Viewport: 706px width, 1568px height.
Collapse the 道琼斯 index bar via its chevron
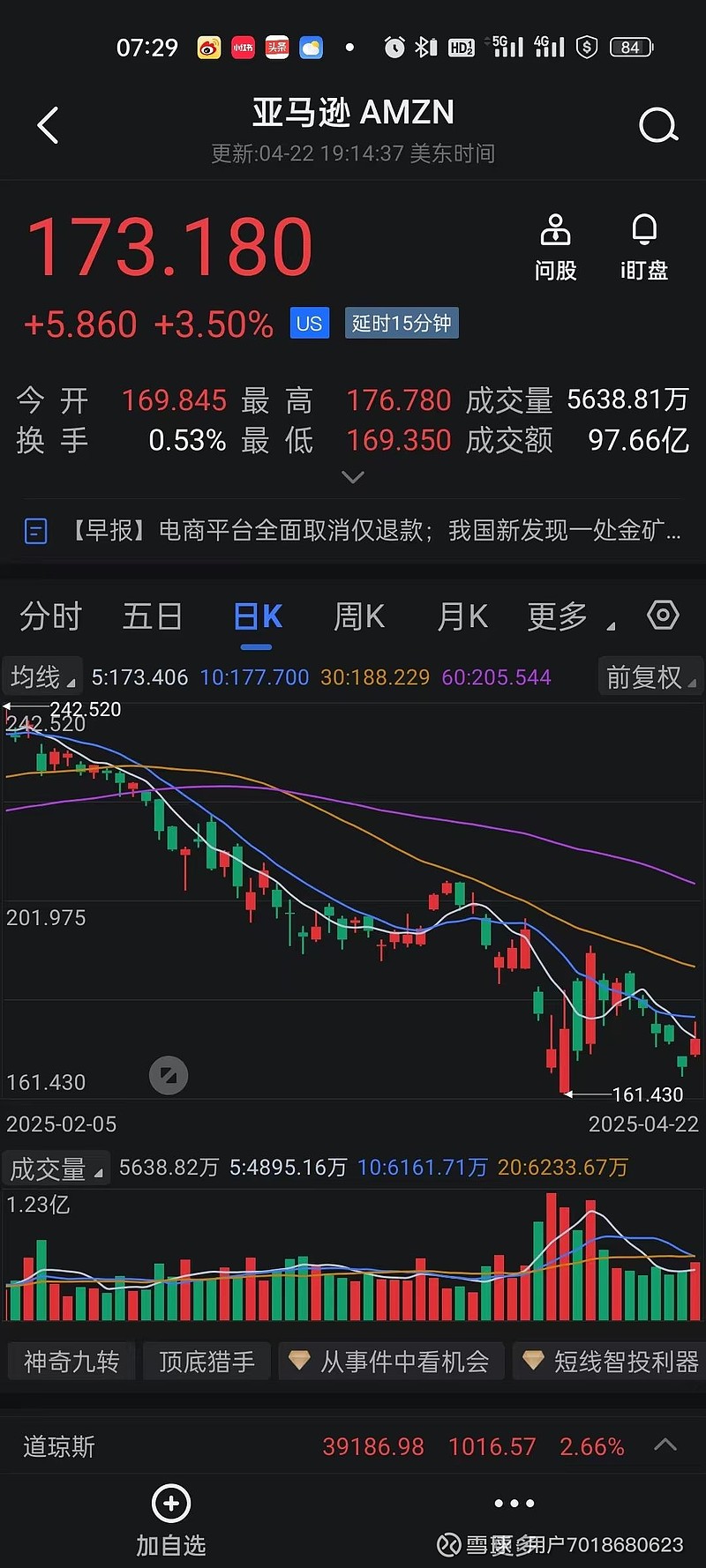665,1445
